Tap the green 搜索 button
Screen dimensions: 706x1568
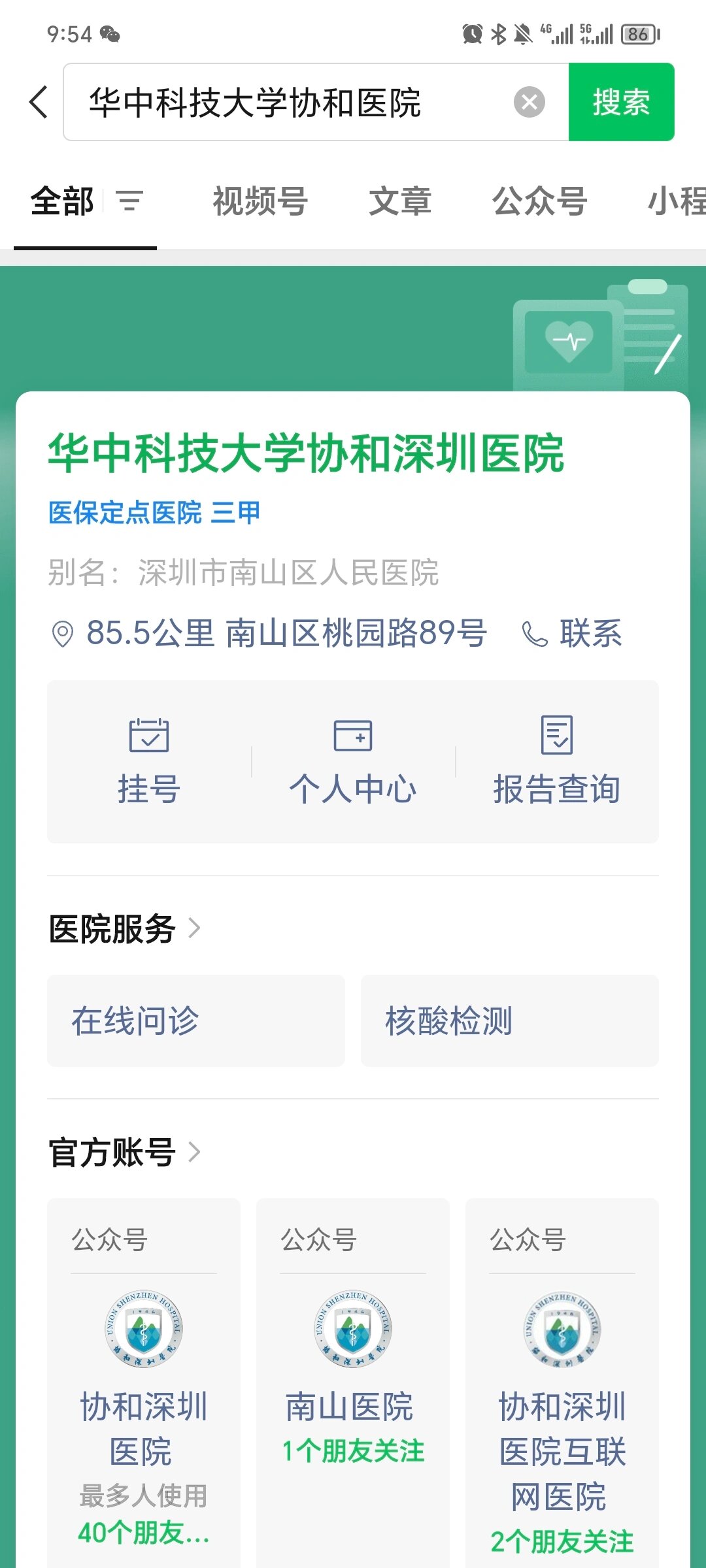coord(621,102)
